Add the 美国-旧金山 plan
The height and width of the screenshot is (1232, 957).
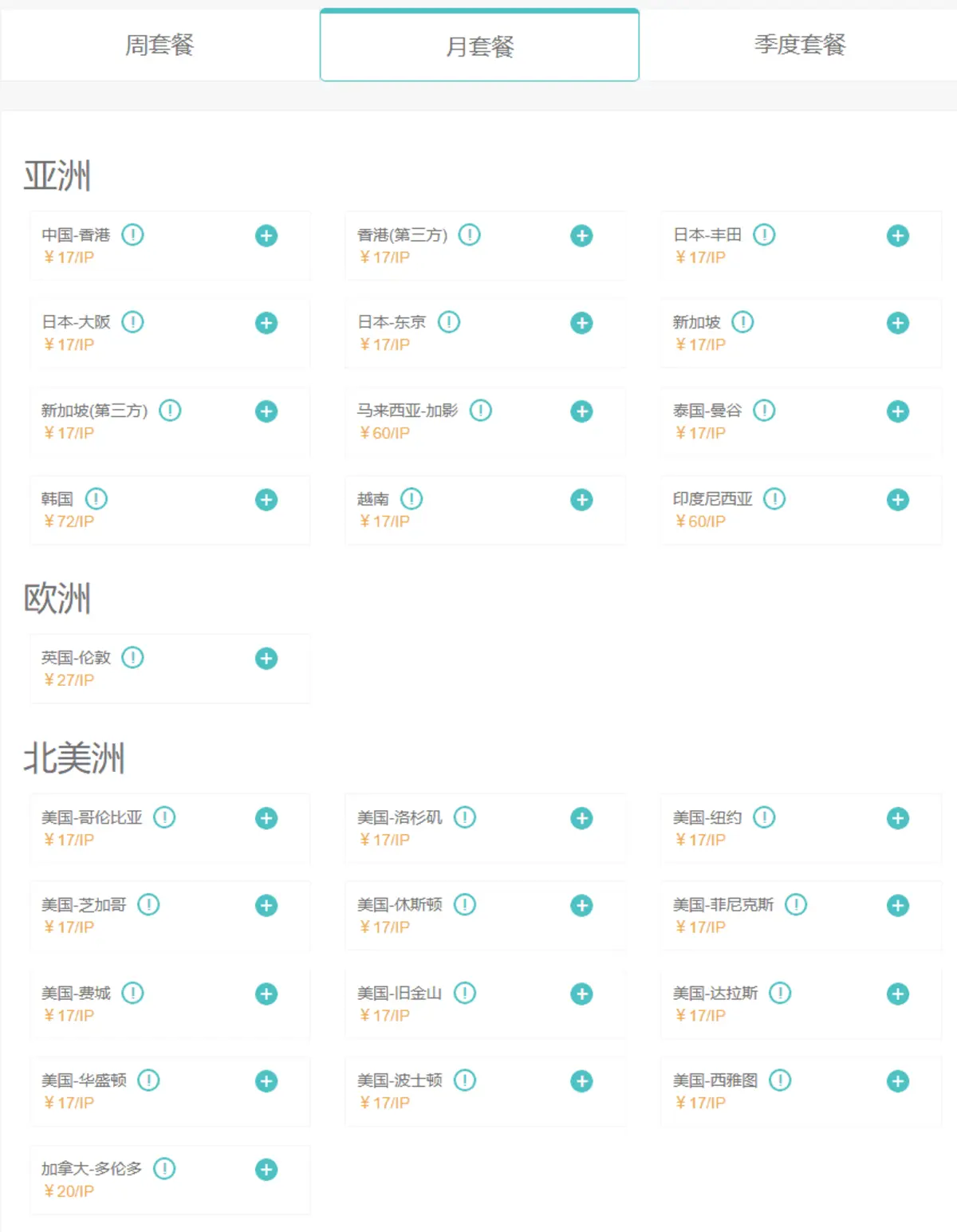[582, 994]
